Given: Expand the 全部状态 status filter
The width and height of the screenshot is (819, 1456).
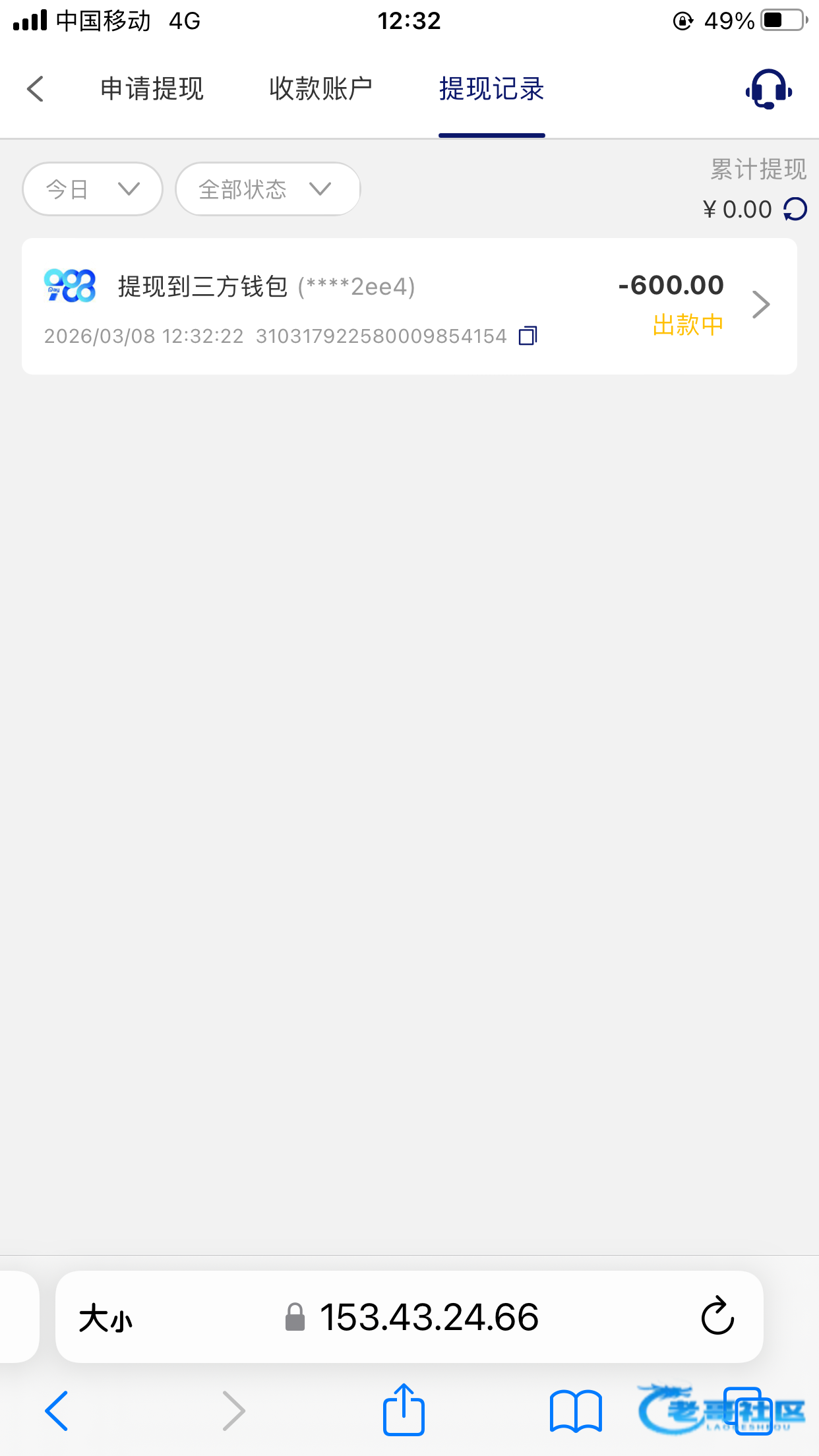Looking at the screenshot, I should pos(268,189).
